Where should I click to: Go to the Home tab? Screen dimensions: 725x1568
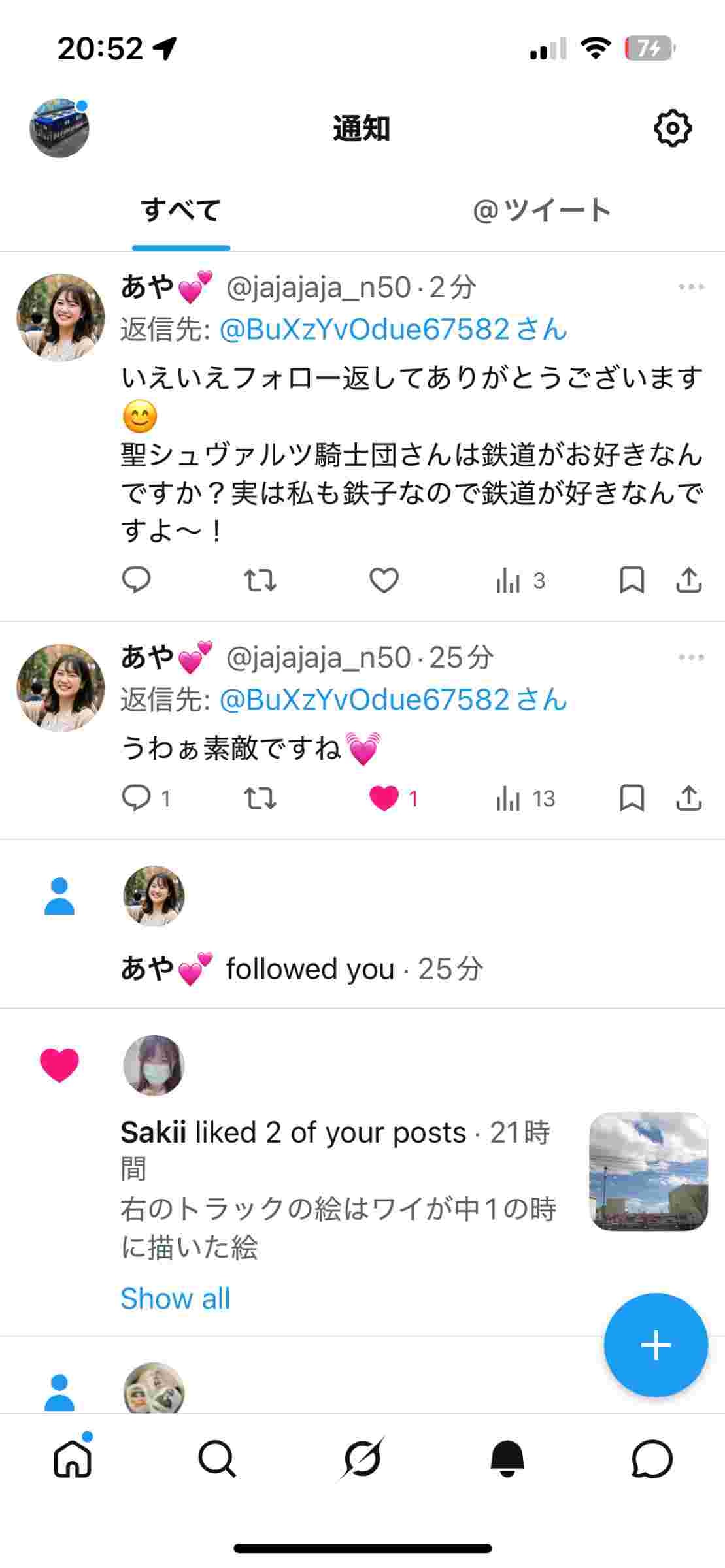[x=73, y=1459]
